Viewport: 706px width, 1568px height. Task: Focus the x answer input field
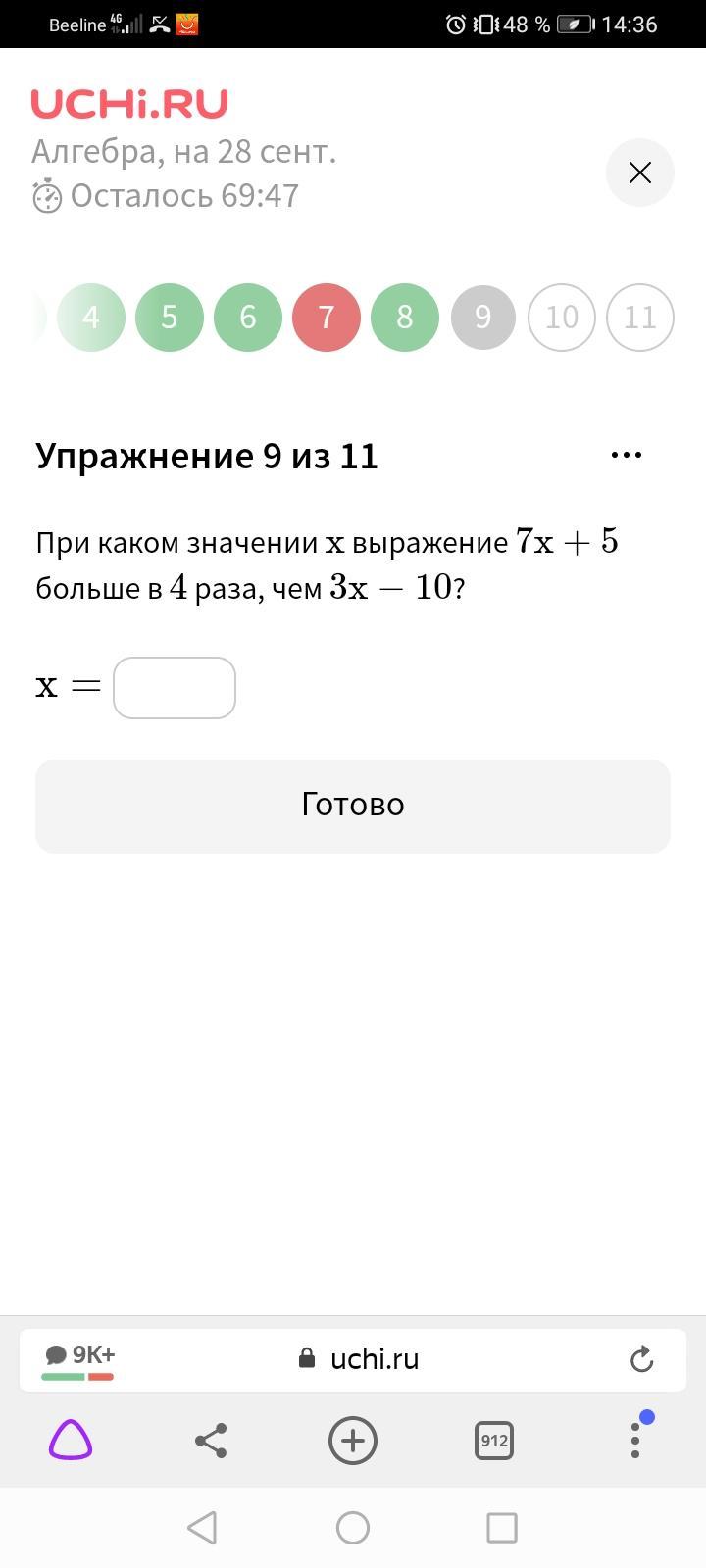(x=175, y=688)
